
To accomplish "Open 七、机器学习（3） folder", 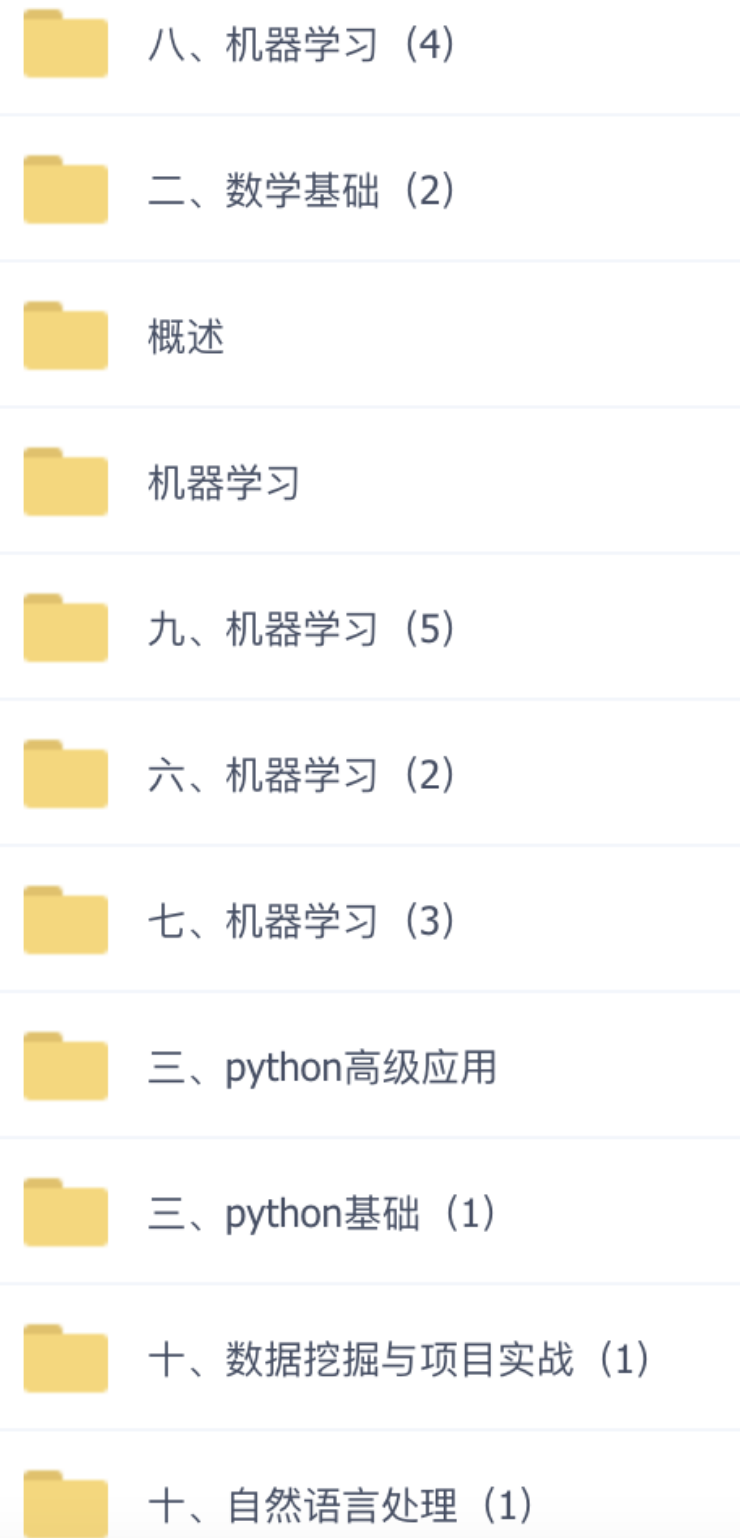I will [x=370, y=919].
